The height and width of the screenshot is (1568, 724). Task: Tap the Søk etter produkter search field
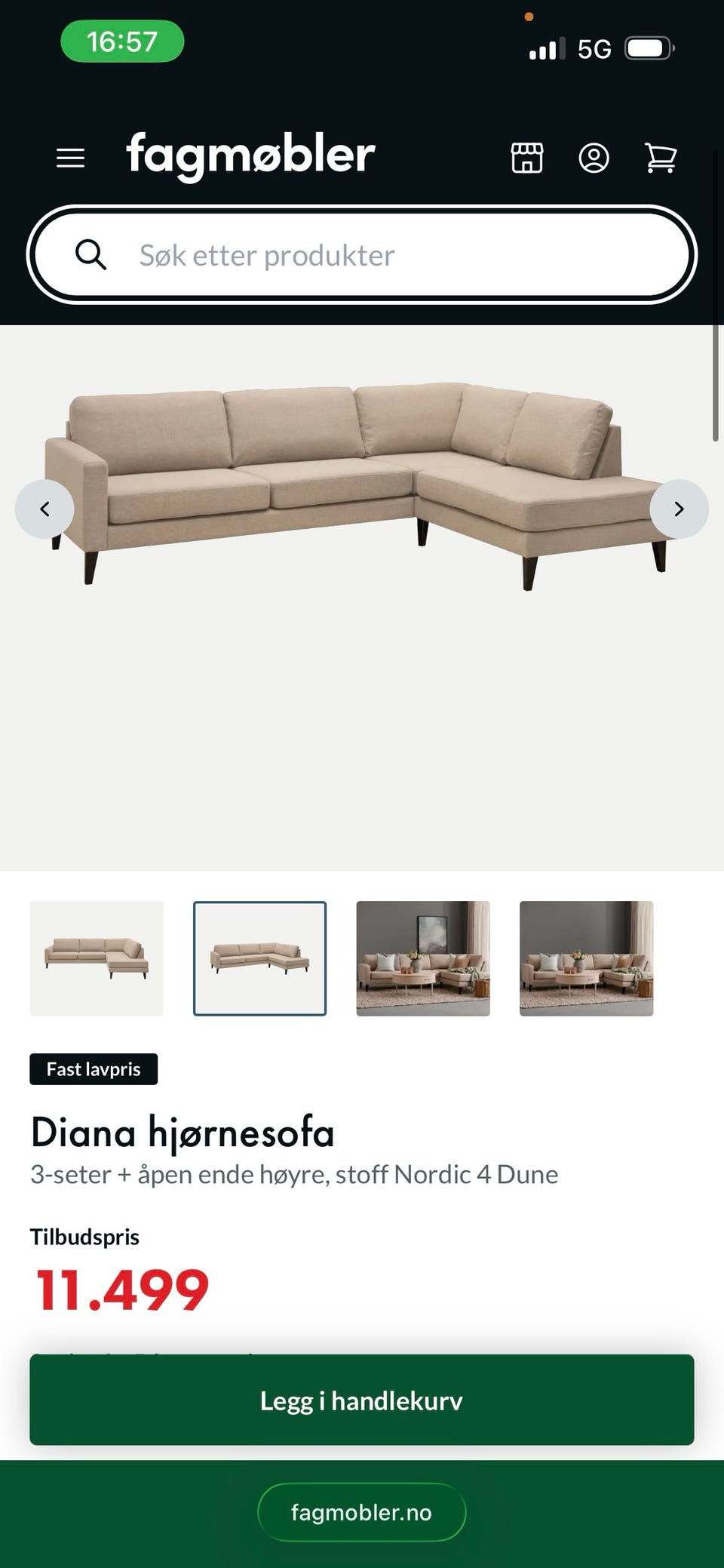362,255
